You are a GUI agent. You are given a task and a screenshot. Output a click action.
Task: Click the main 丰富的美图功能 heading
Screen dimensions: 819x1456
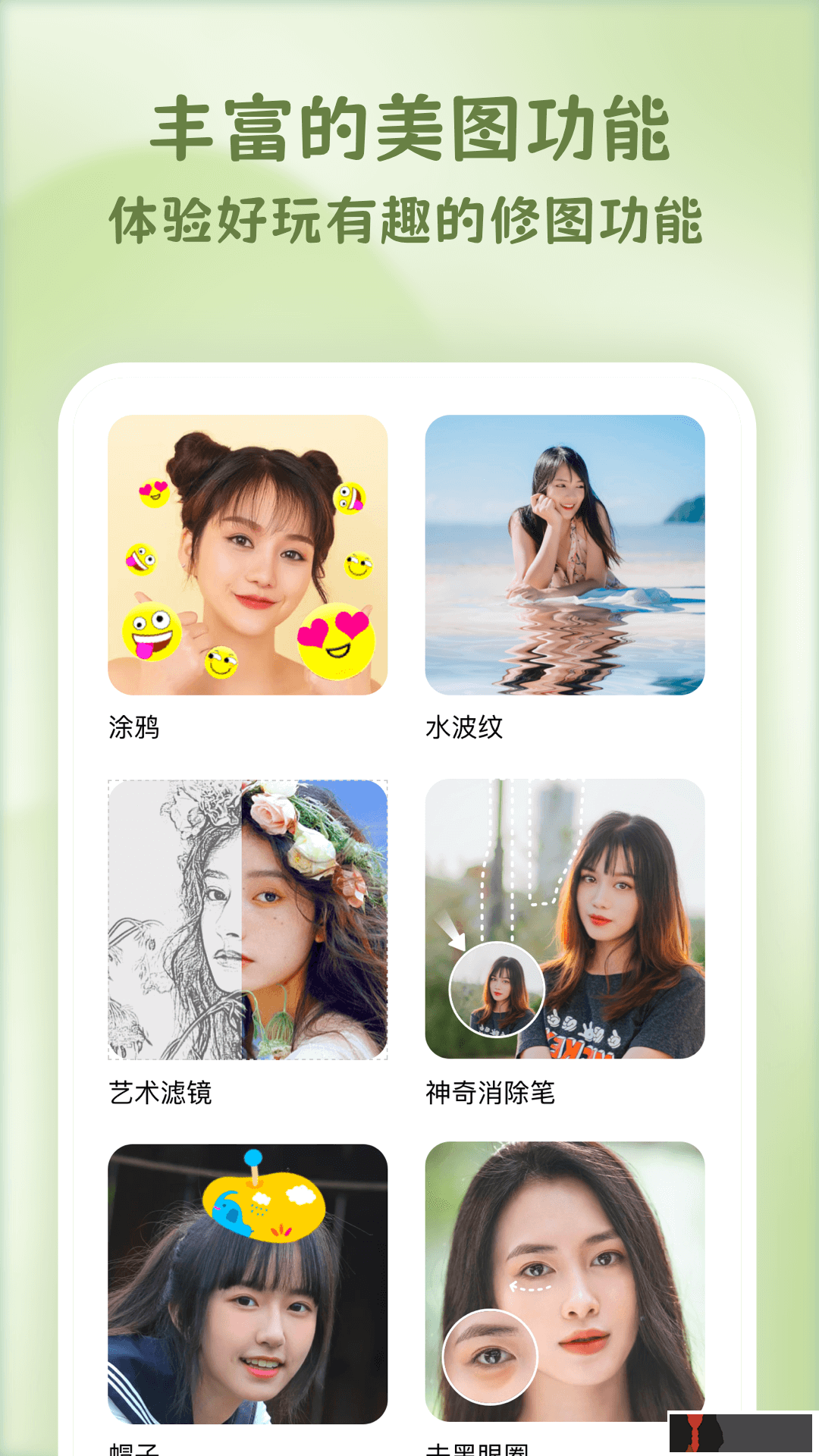pos(409,129)
